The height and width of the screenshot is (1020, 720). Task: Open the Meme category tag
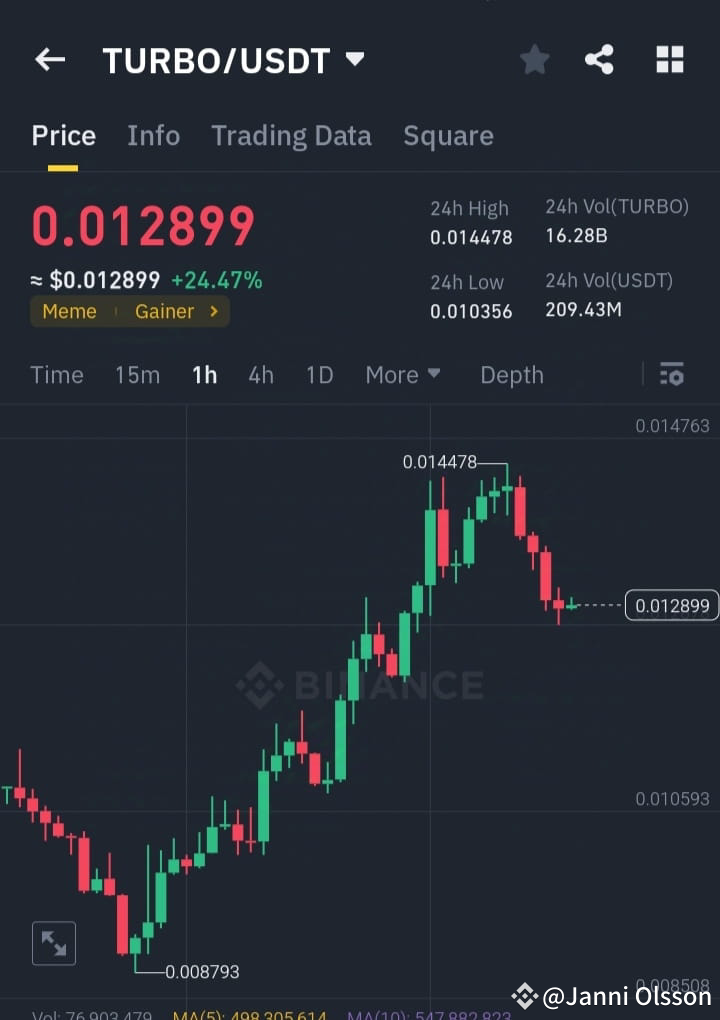point(68,311)
